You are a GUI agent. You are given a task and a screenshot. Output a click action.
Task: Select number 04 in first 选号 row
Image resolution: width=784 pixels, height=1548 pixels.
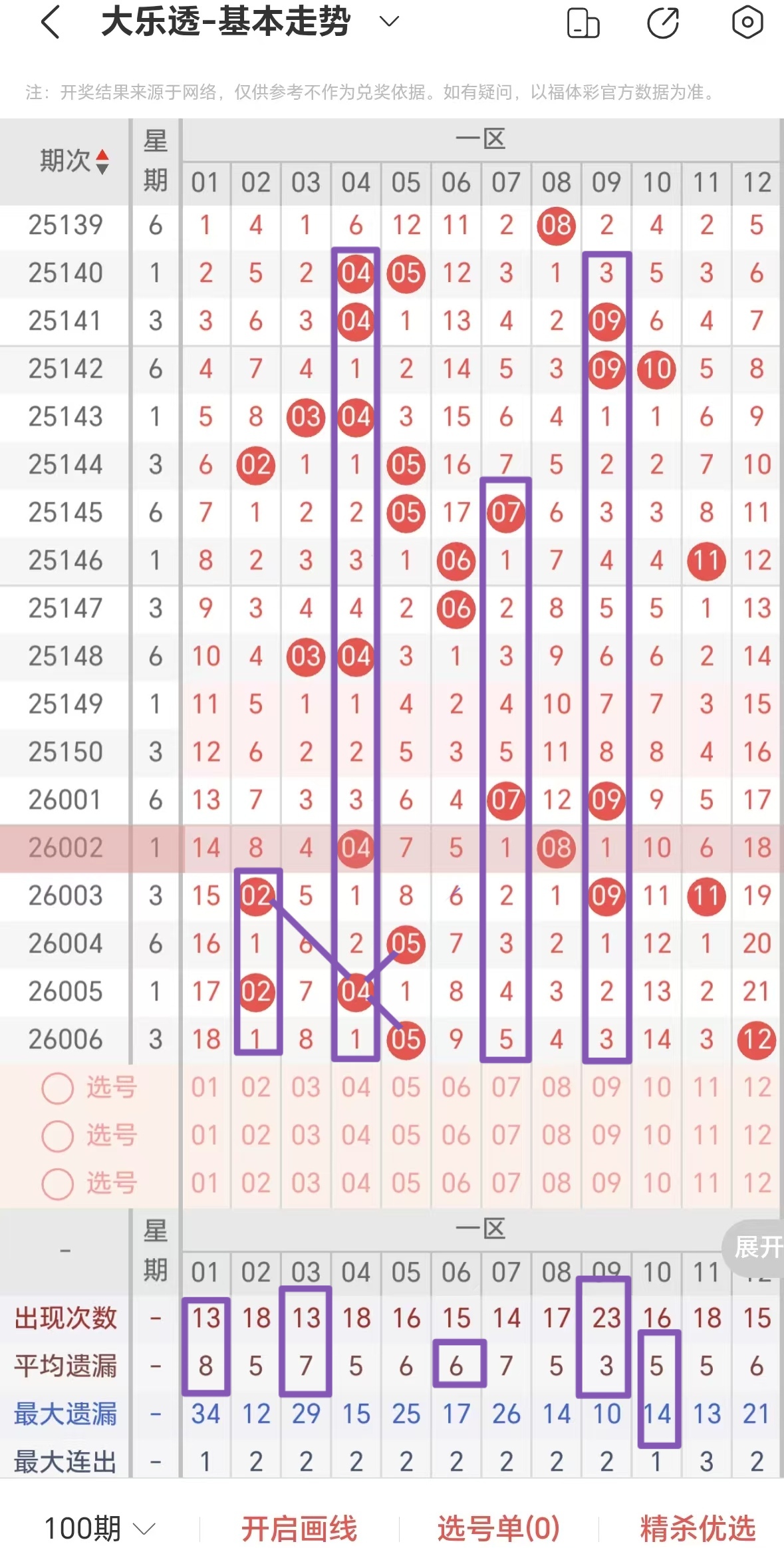(x=356, y=1087)
